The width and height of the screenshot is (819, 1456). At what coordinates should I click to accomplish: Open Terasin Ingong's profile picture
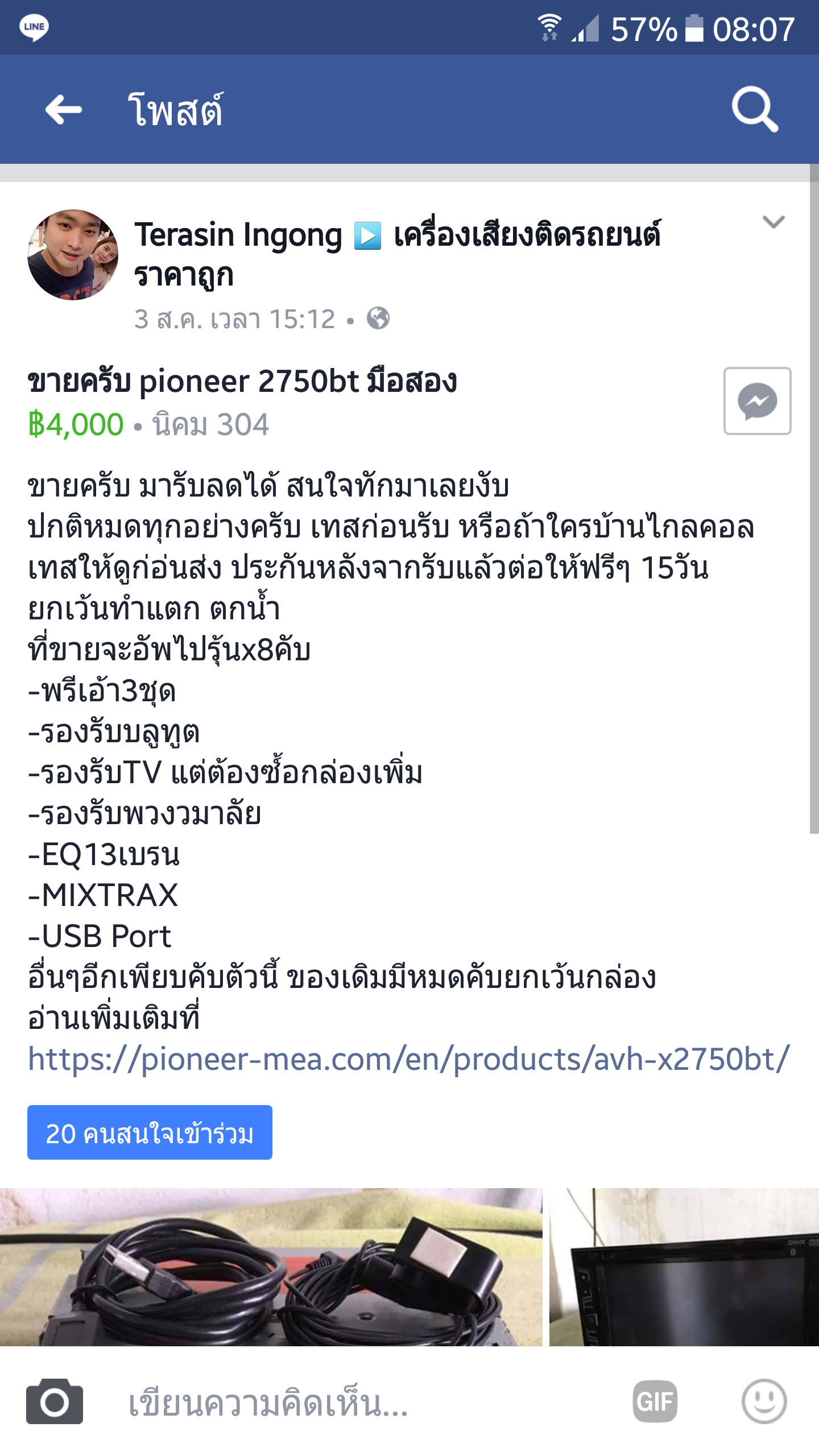pos(73,255)
